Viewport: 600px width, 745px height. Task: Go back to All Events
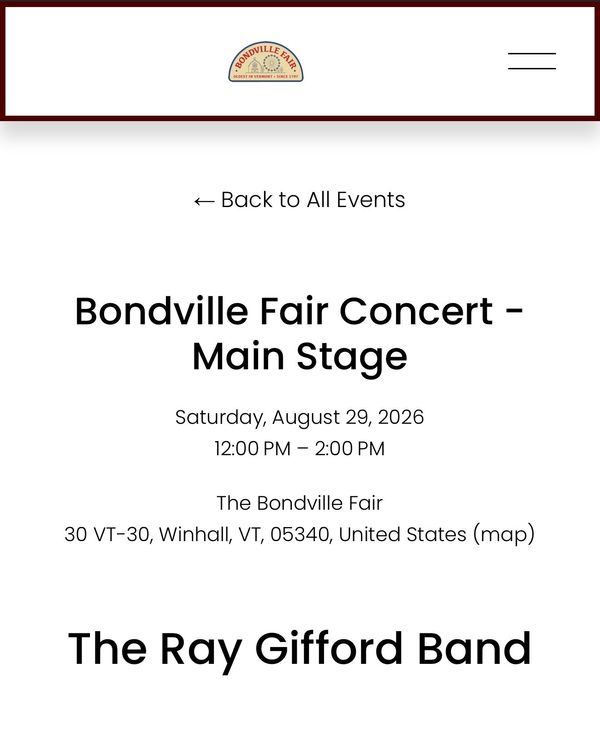pyautogui.click(x=299, y=200)
